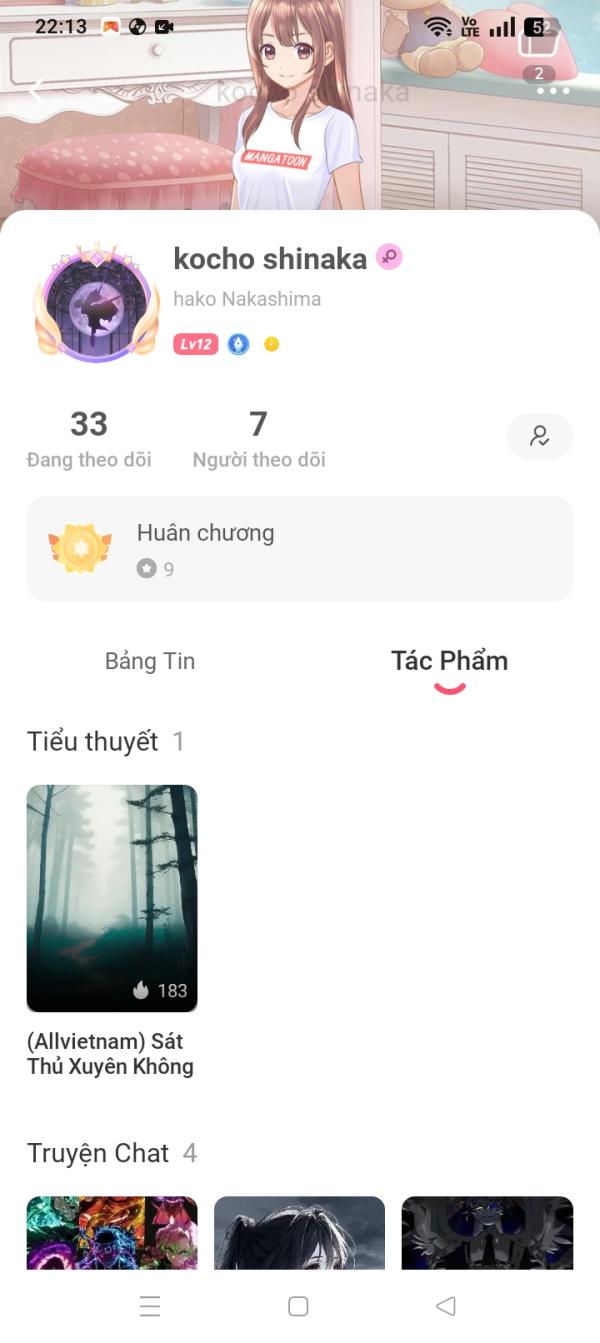The image size is (600, 1343).
Task: Open novel (Allvietnam) Sát Thủ Xuyên Không
Action: 112,898
